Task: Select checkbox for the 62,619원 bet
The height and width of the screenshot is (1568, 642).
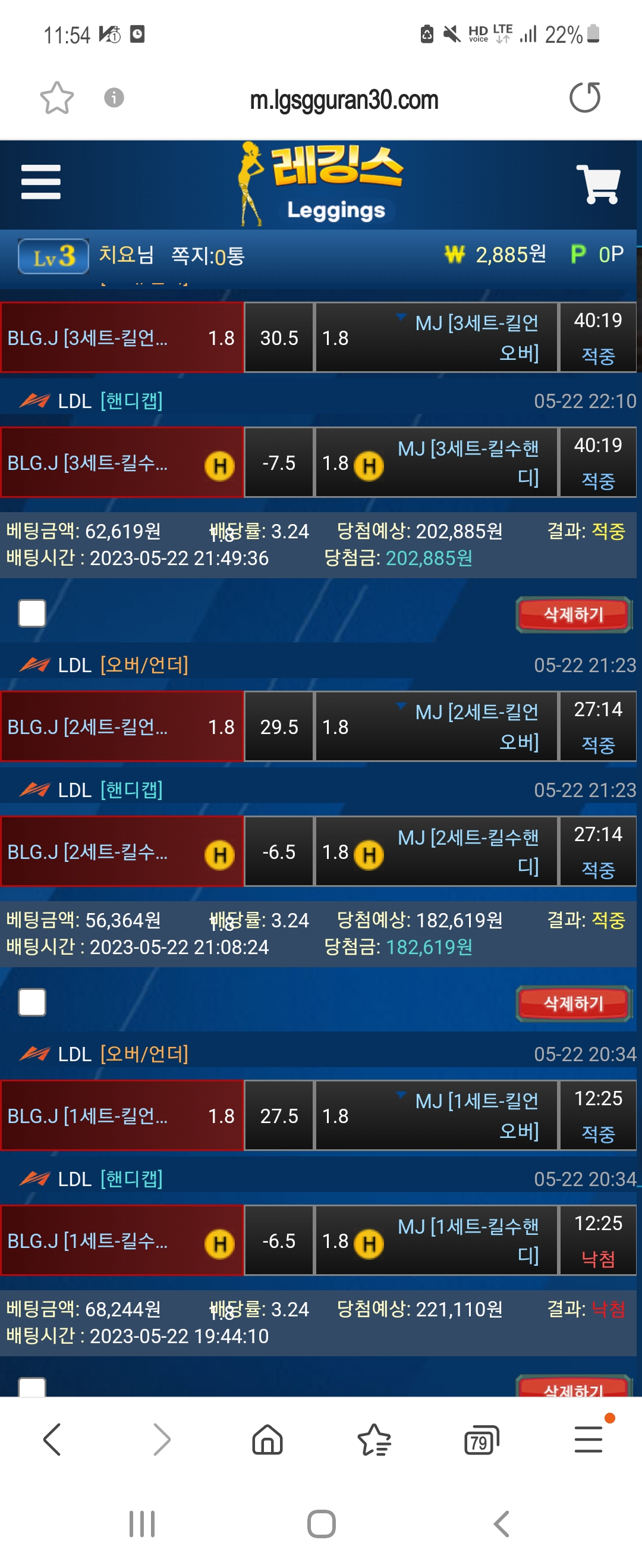Action: tap(32, 613)
